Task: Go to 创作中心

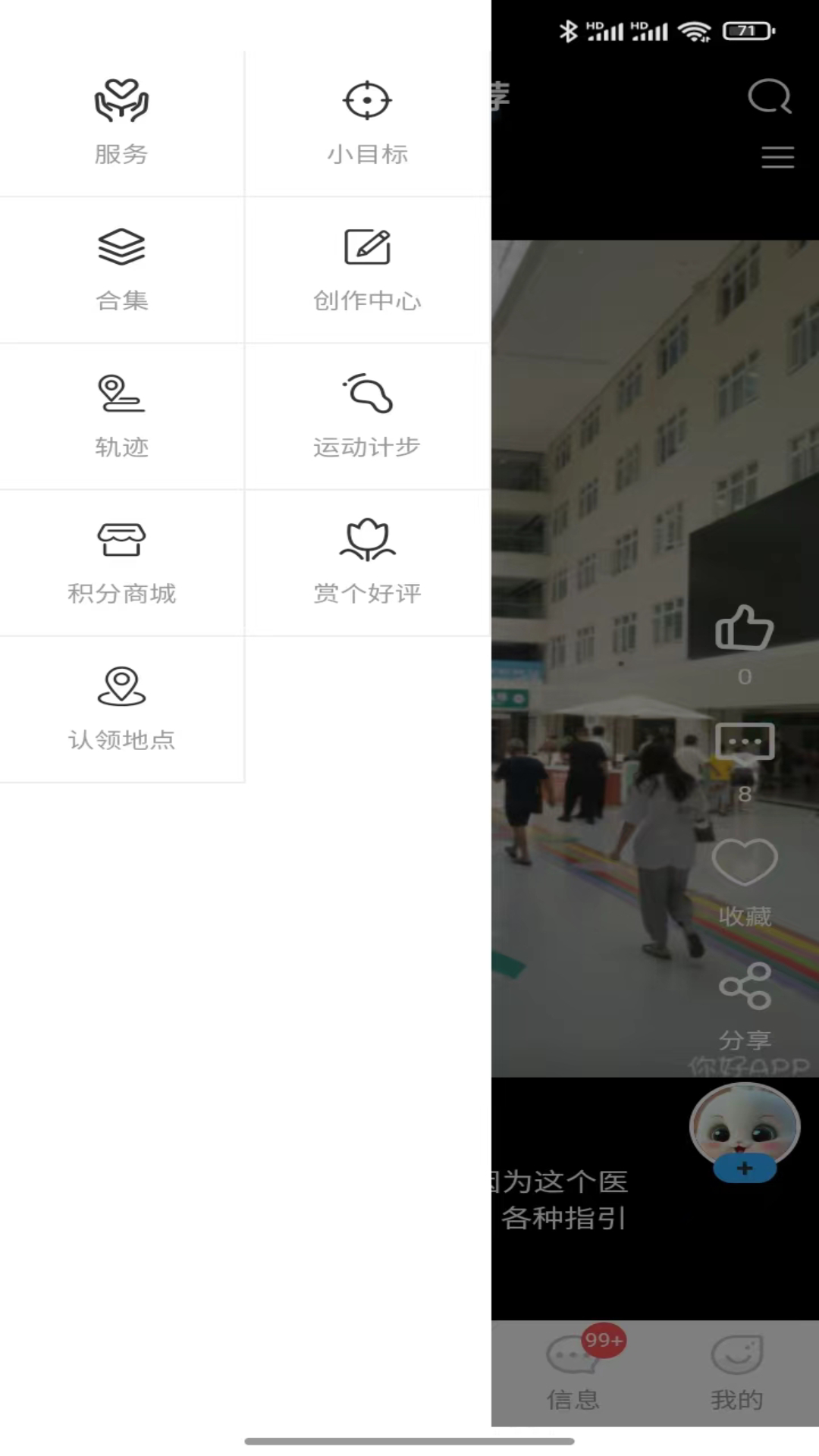Action: click(x=368, y=270)
